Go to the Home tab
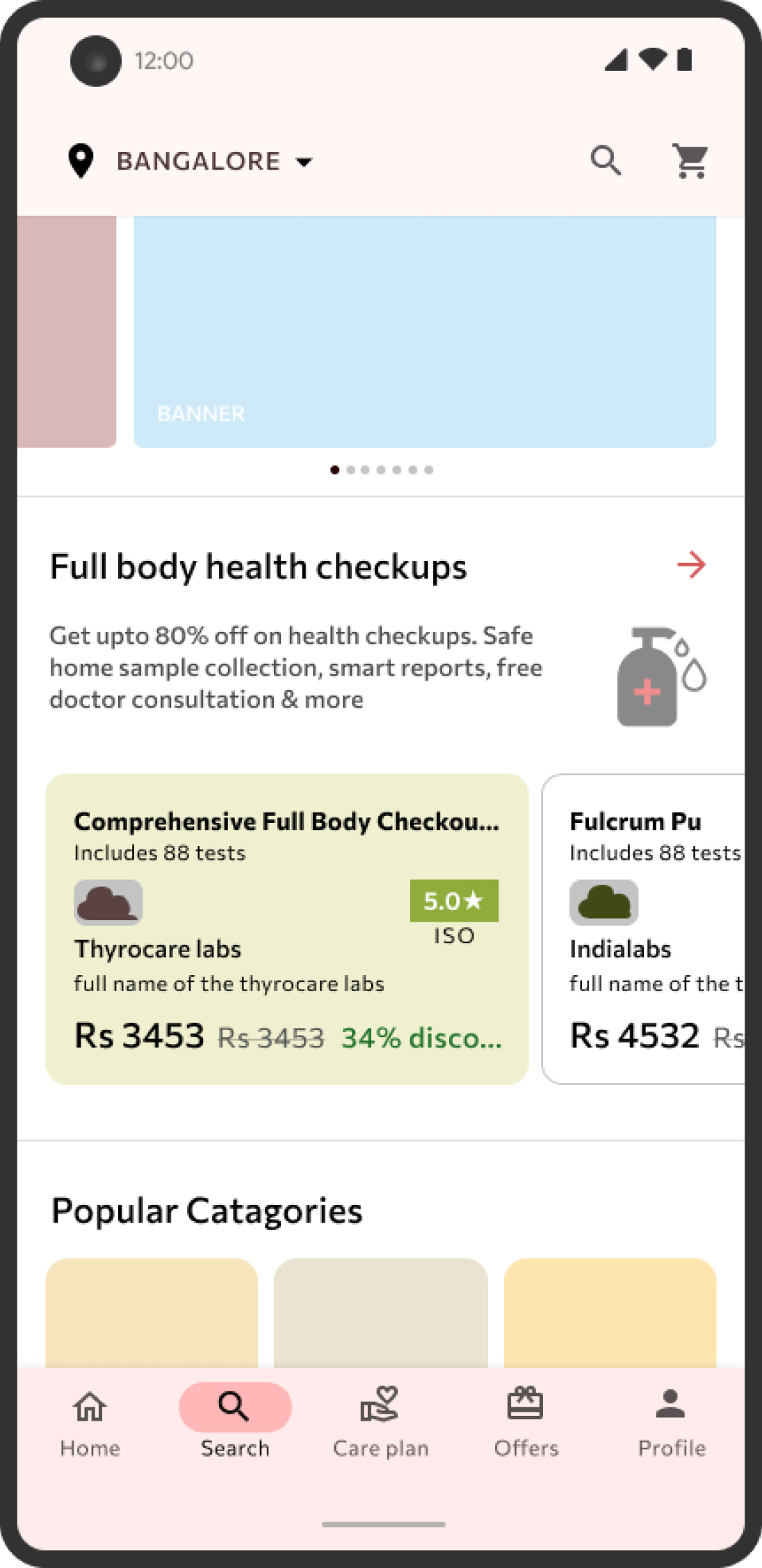Viewport: 762px width, 1568px height. tap(90, 1423)
